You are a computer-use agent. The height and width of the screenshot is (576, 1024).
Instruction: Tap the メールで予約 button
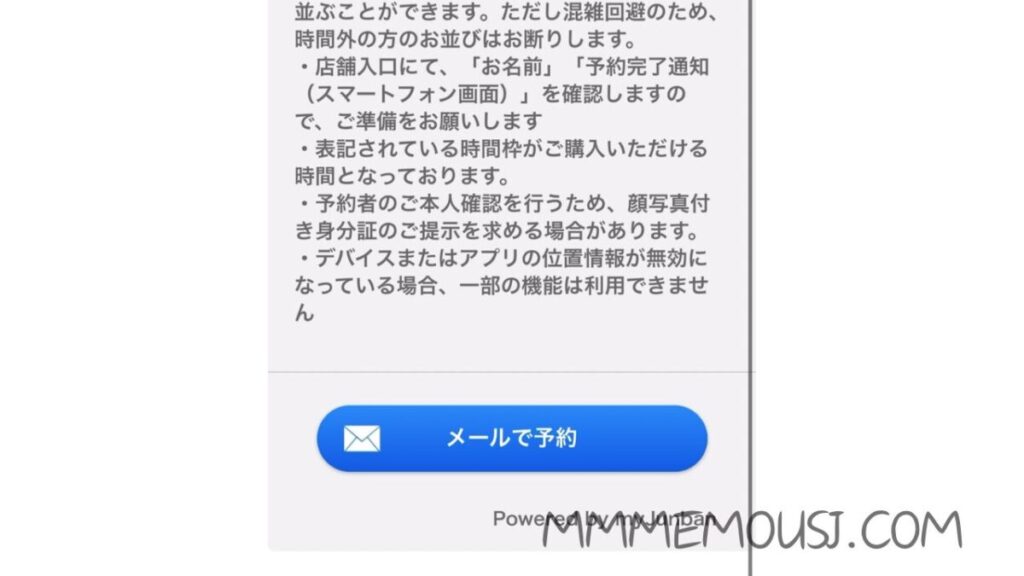pyautogui.click(x=511, y=438)
